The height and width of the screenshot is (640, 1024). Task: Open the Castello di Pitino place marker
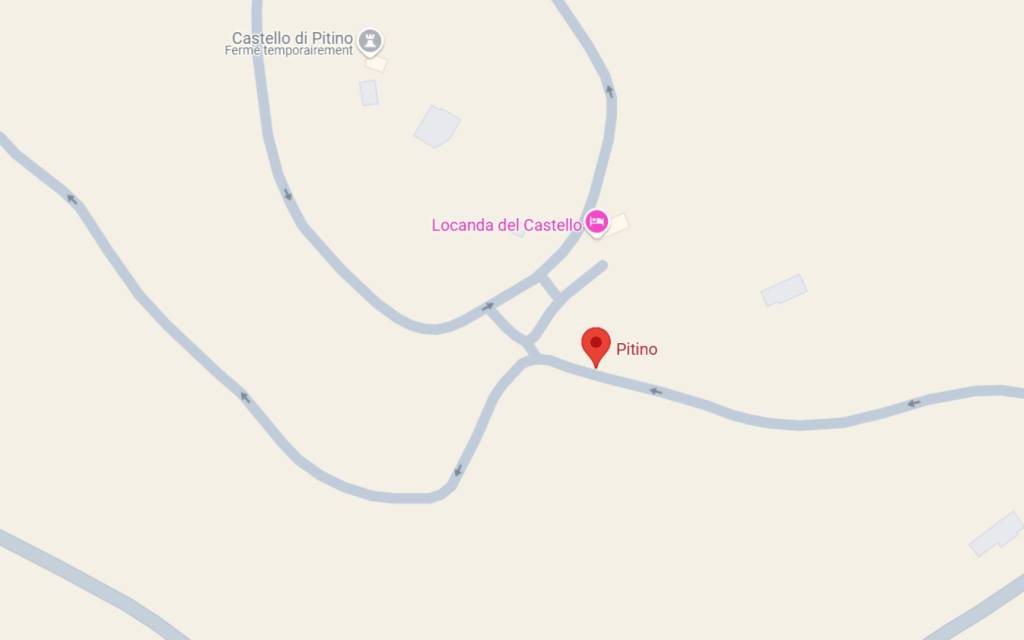click(x=371, y=41)
